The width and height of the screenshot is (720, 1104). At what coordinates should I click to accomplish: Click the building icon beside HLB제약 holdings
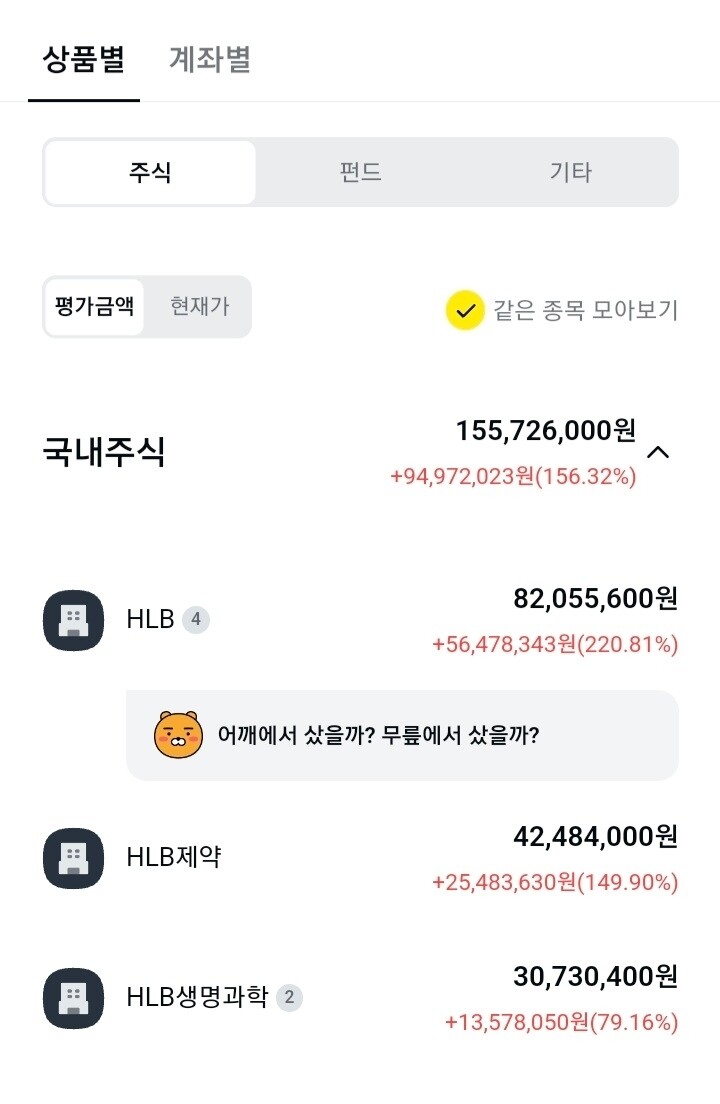pyautogui.click(x=72, y=860)
